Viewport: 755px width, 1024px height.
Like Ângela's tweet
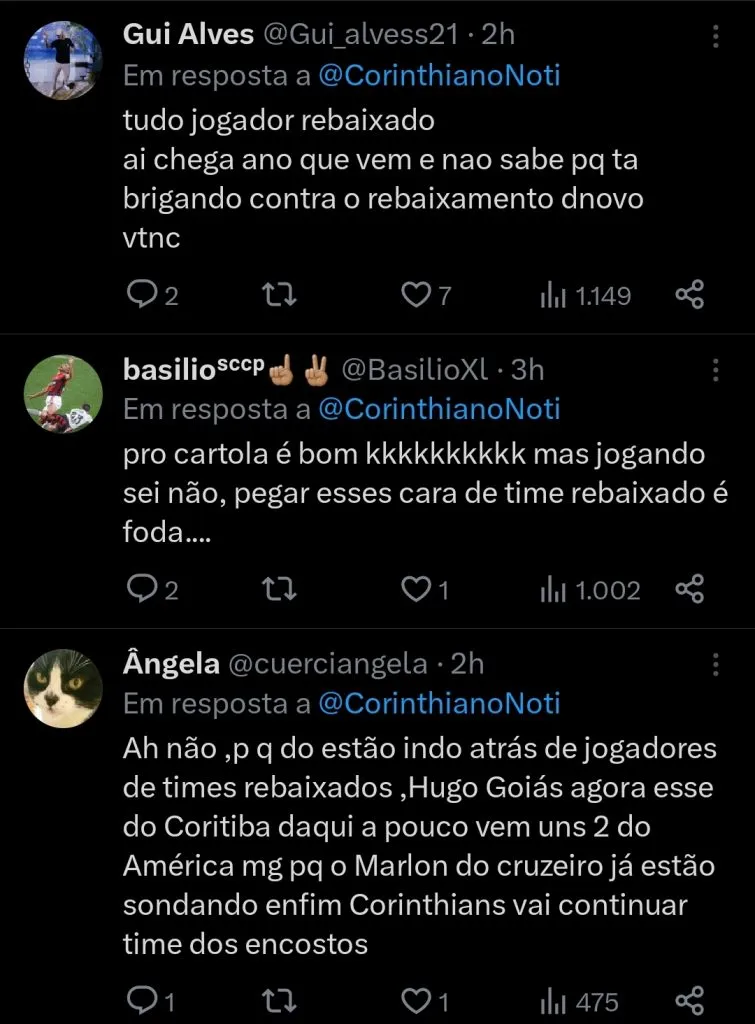[416, 1000]
